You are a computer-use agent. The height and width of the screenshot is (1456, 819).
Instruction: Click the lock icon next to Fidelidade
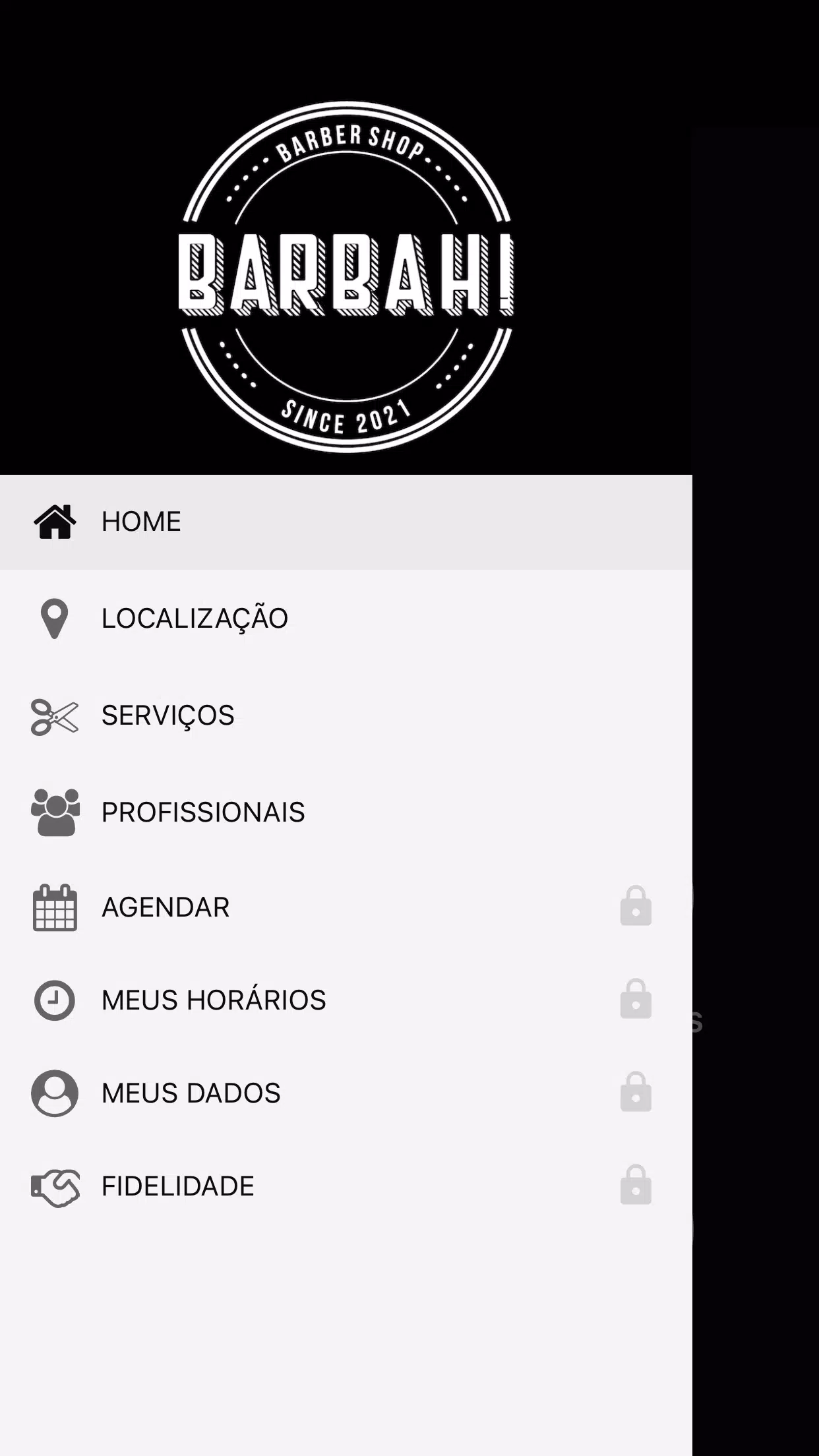[637, 1186]
